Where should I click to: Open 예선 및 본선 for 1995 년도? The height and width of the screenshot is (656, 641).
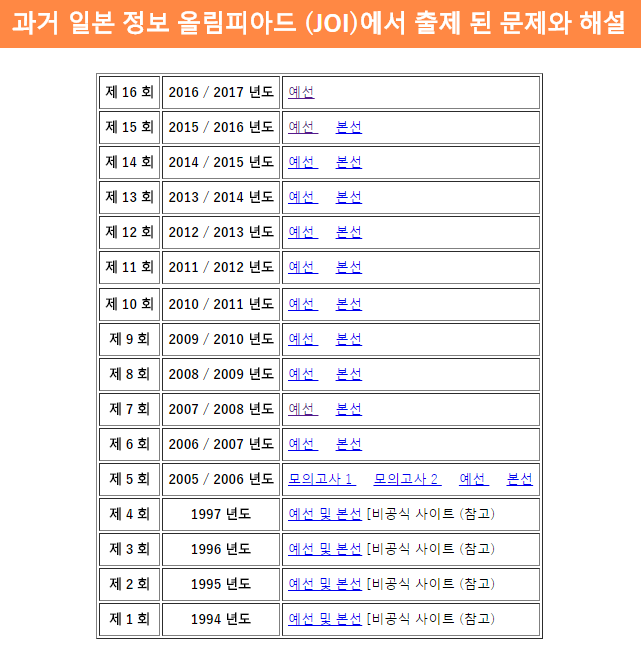(x=324, y=584)
